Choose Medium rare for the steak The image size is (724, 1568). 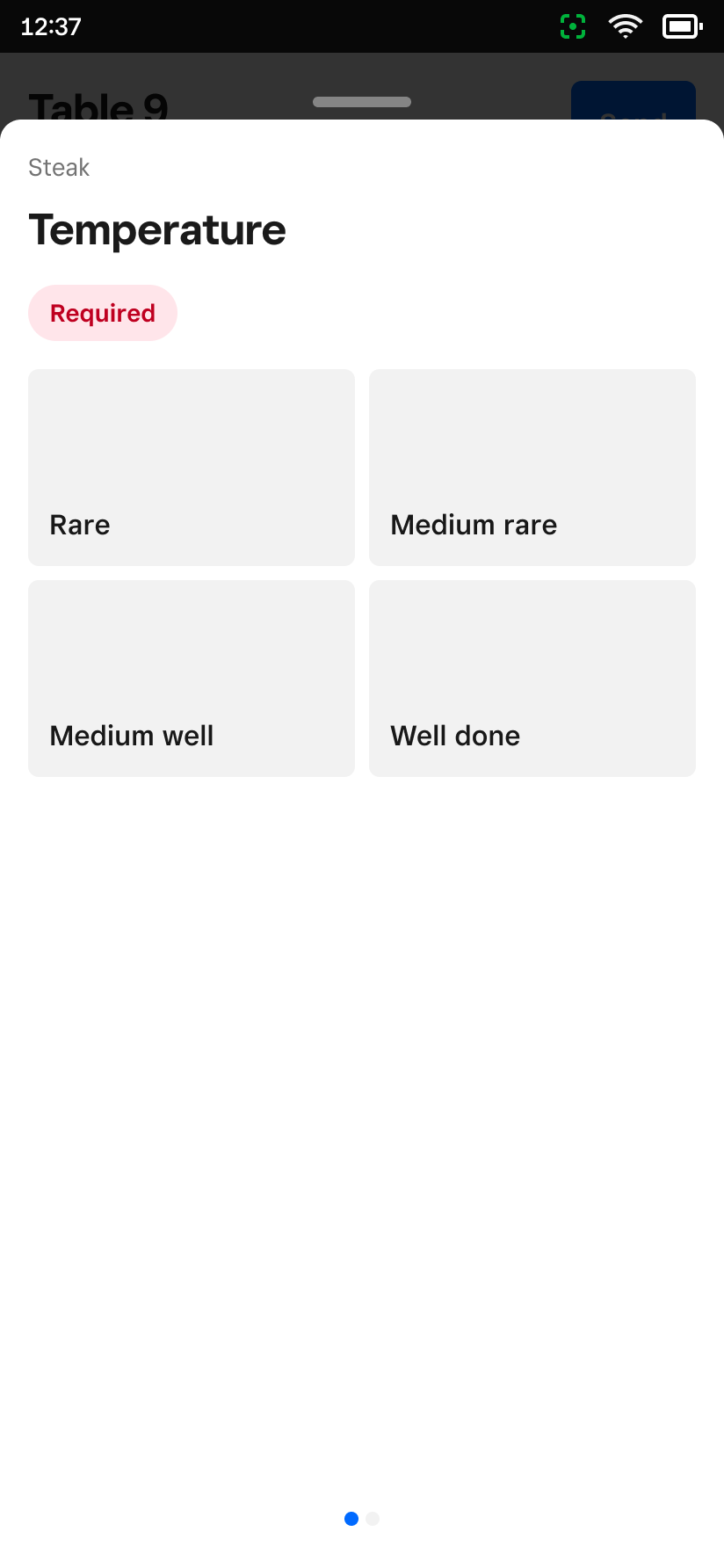coord(532,468)
